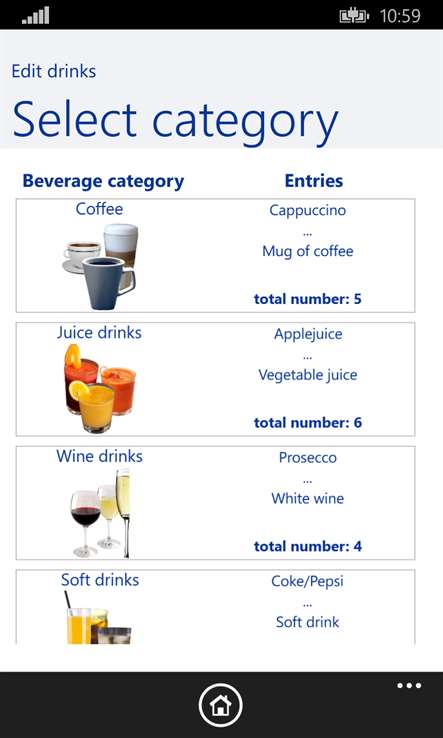Image resolution: width=443 pixels, height=738 pixels.
Task: Choose the Wine drinks category
Action: (x=215, y=503)
